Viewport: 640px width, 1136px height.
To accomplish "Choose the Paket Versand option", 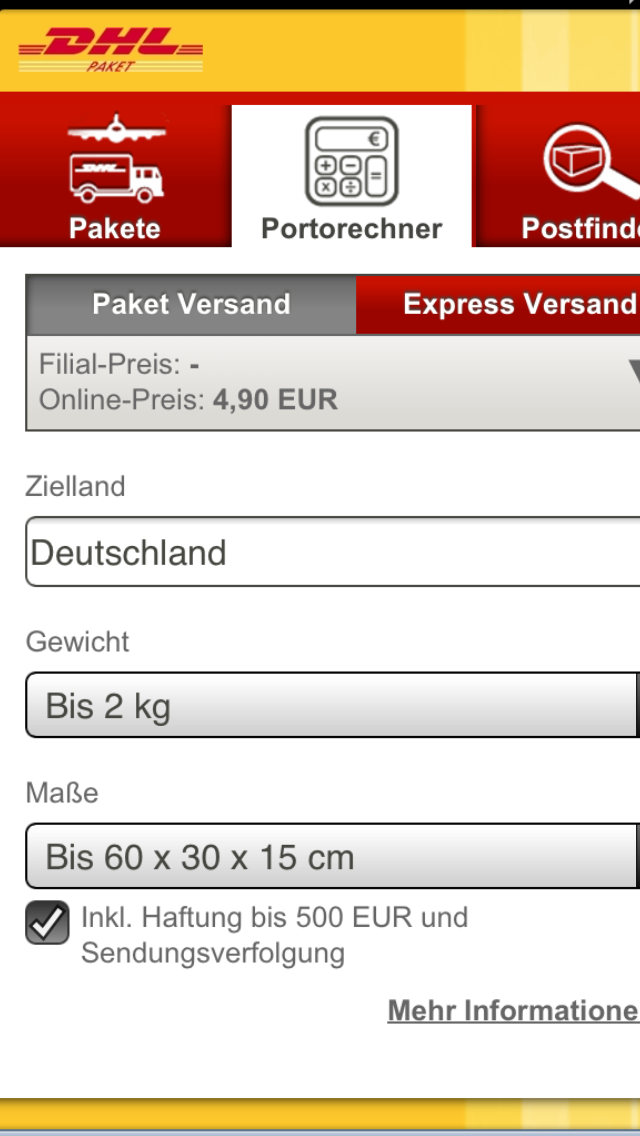I will [191, 304].
